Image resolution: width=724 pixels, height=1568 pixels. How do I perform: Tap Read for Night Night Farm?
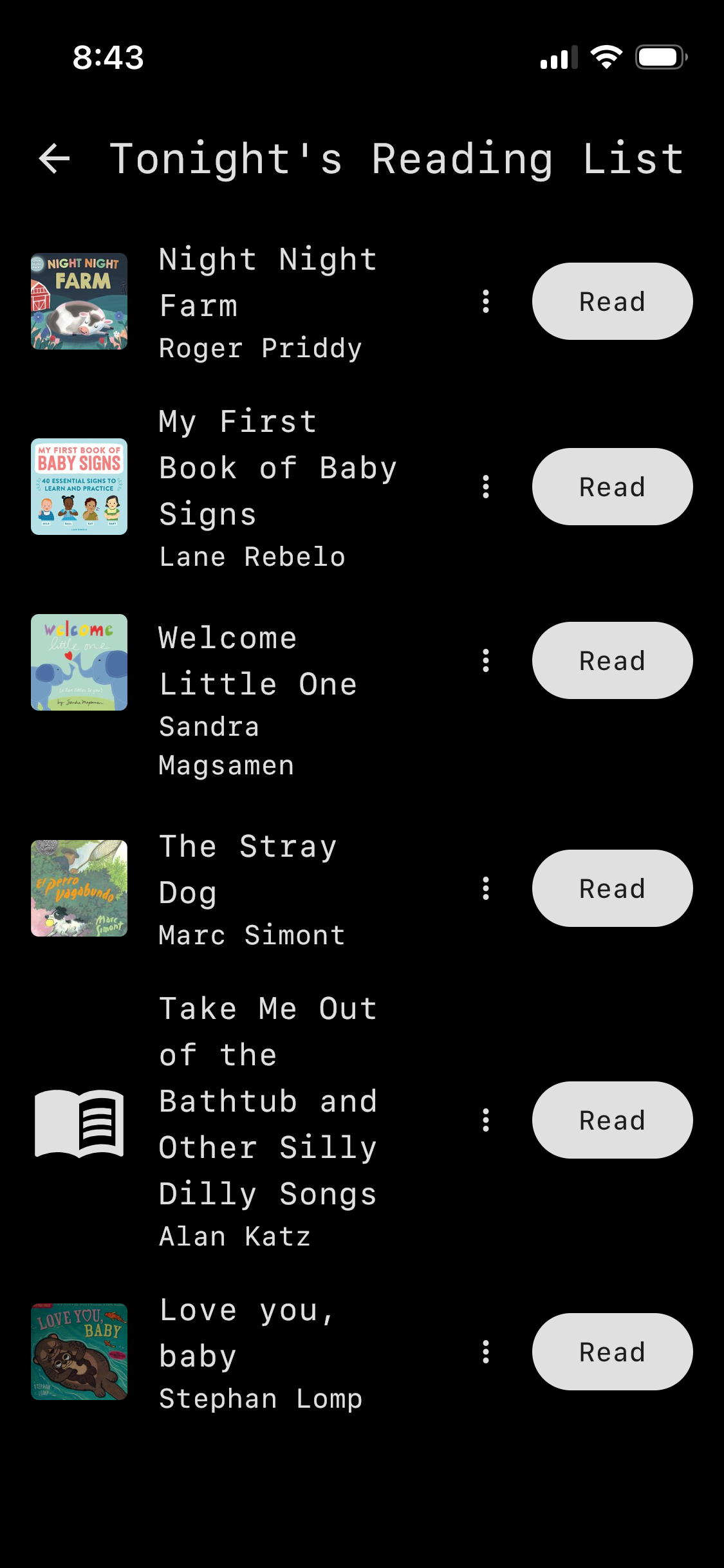(x=612, y=301)
